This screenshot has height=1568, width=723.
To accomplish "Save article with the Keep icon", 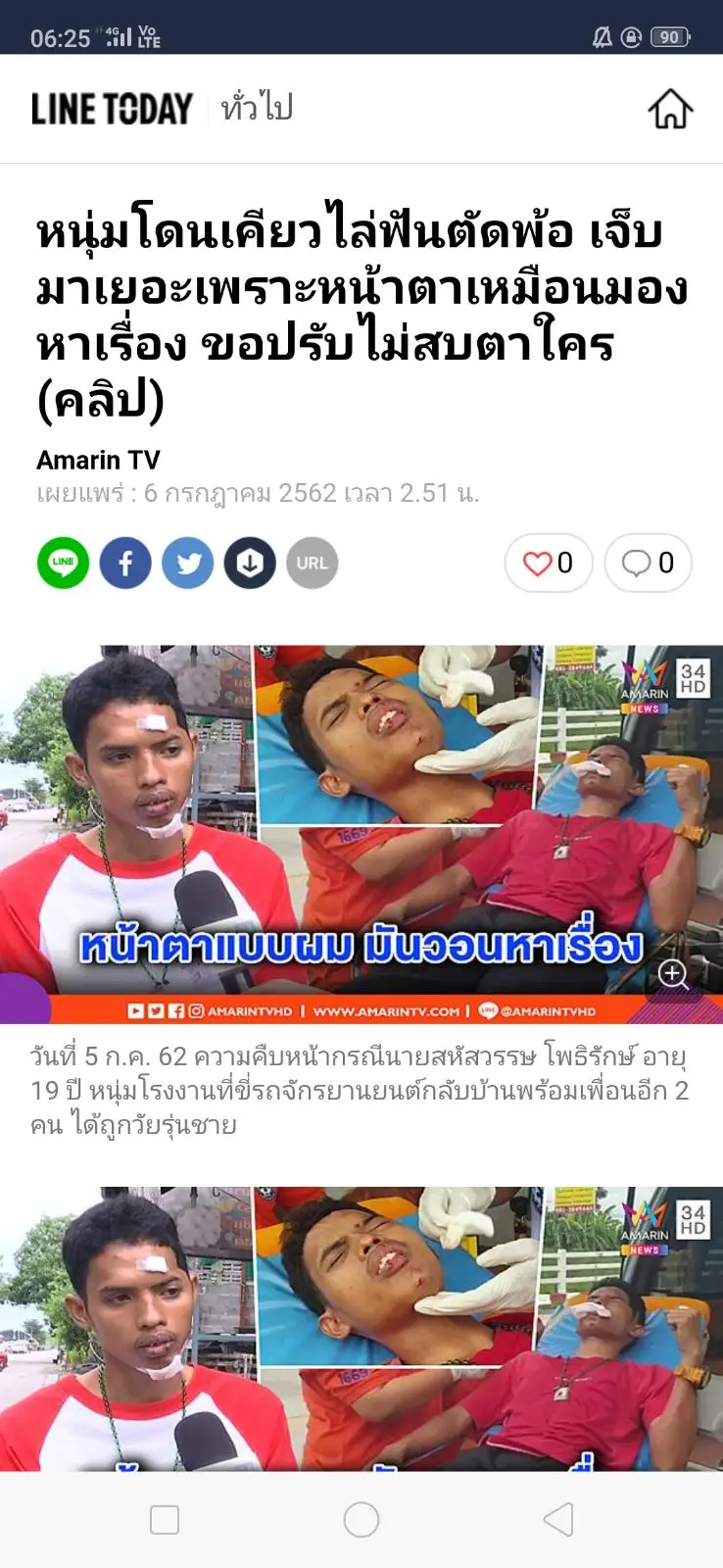I will click(250, 563).
